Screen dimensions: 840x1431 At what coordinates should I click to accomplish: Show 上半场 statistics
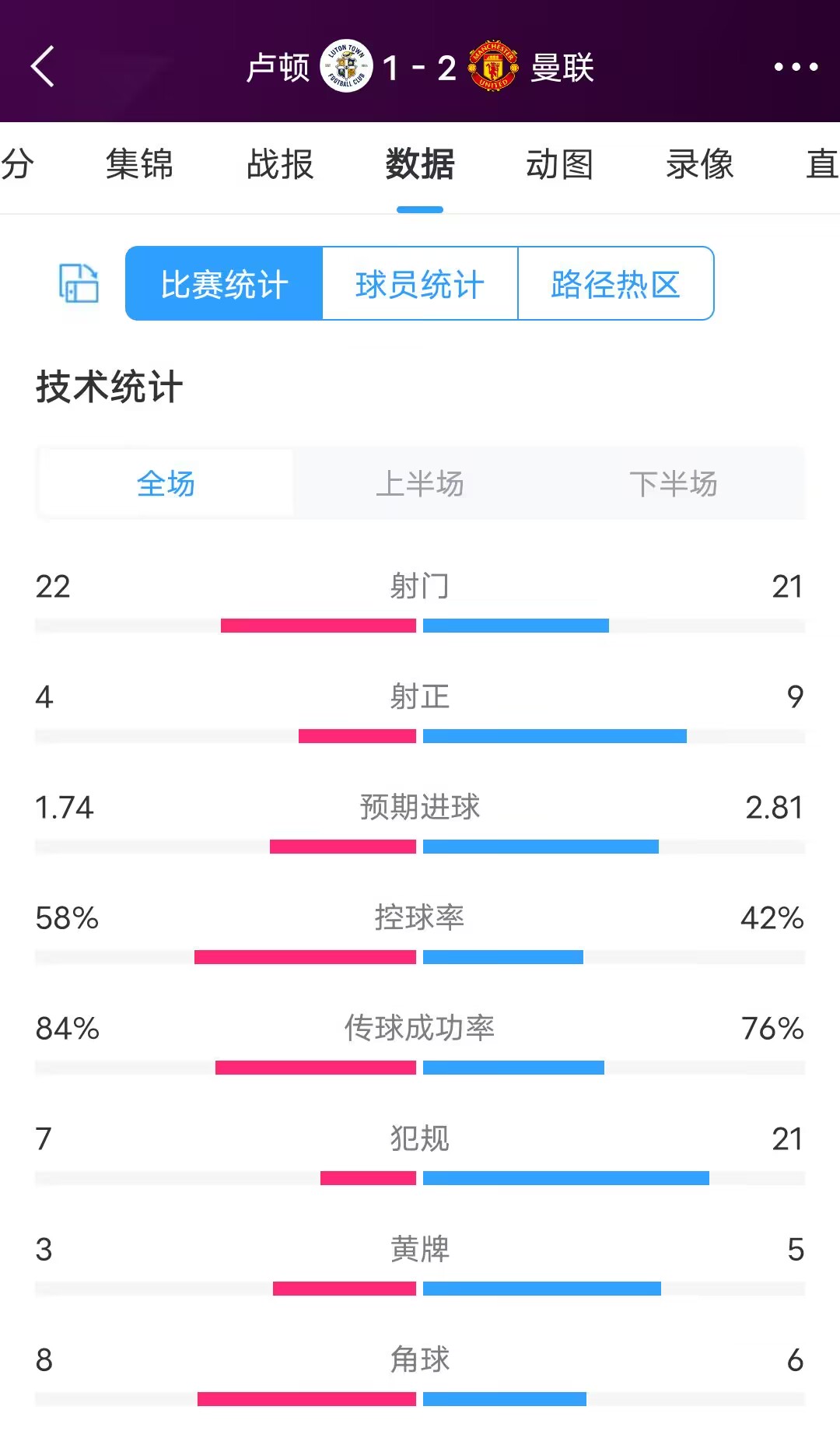(420, 483)
